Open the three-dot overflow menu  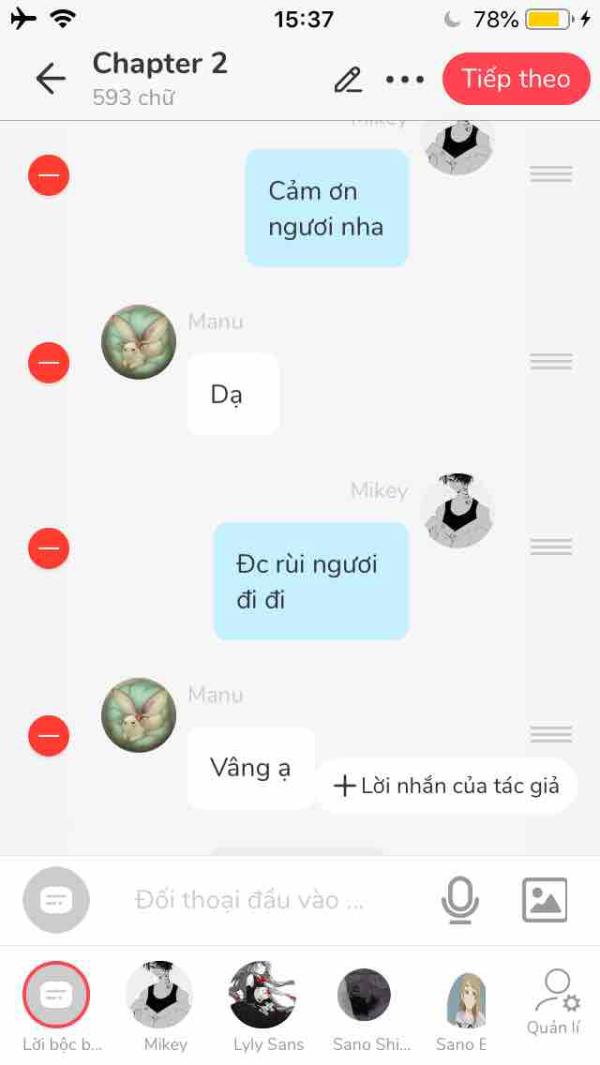click(405, 79)
